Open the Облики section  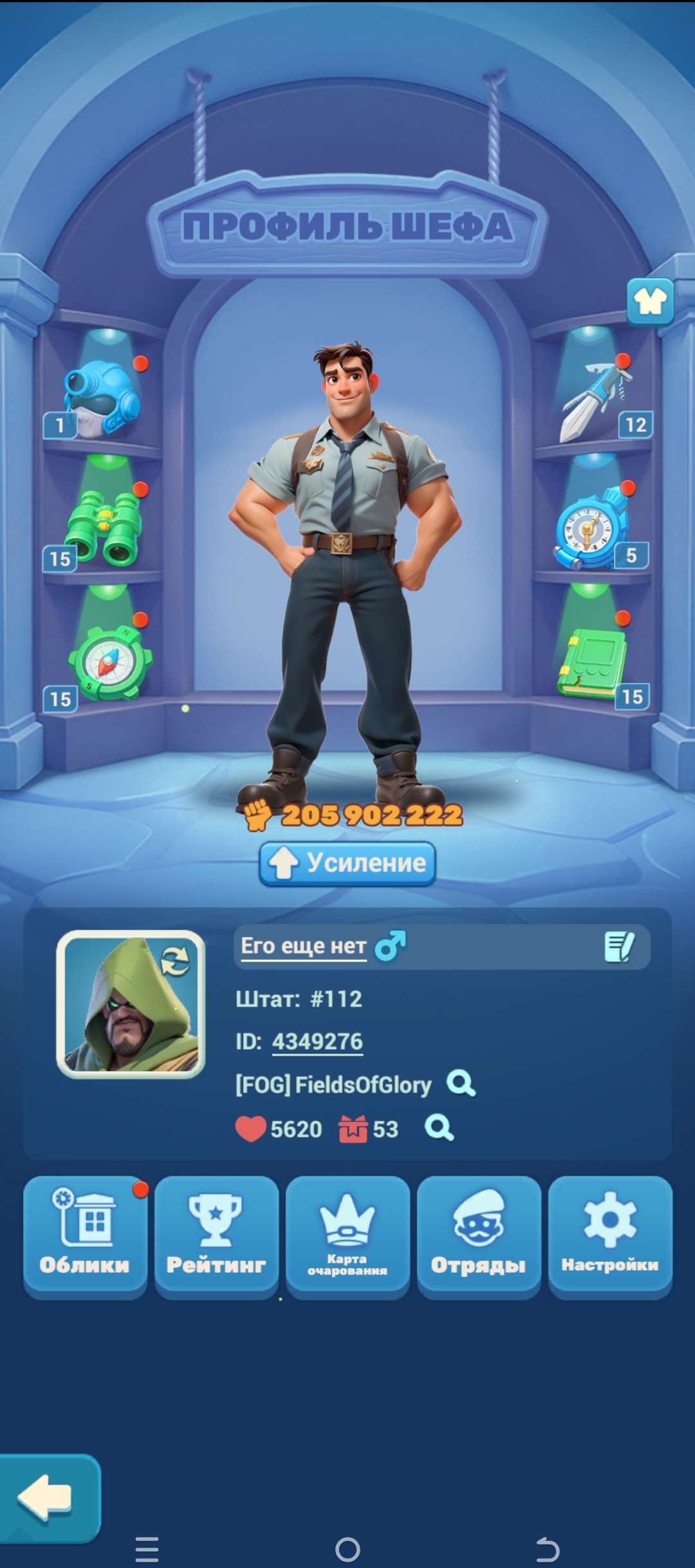[85, 1236]
